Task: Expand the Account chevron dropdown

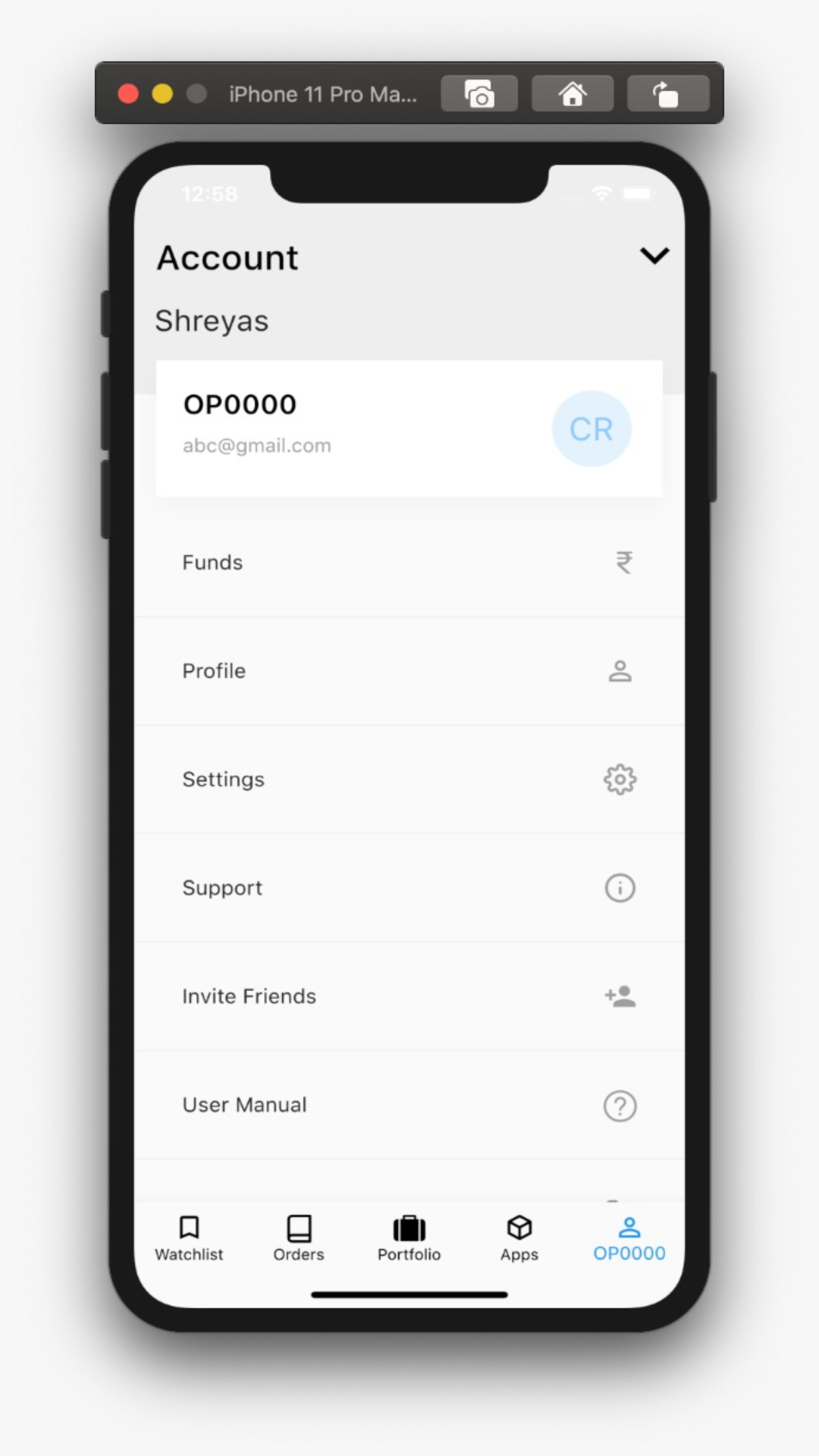Action: (x=654, y=256)
